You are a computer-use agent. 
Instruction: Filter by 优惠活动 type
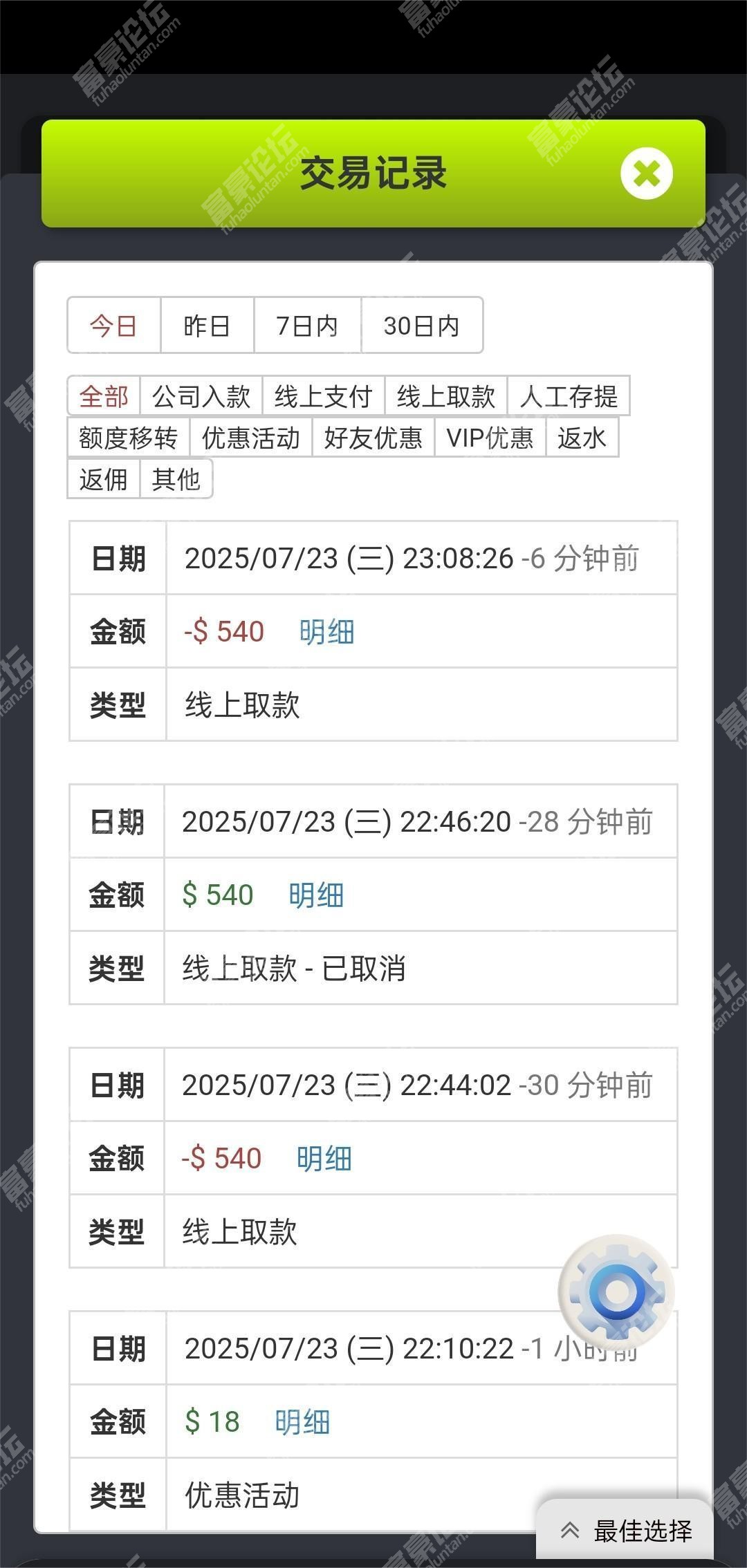pos(250,438)
